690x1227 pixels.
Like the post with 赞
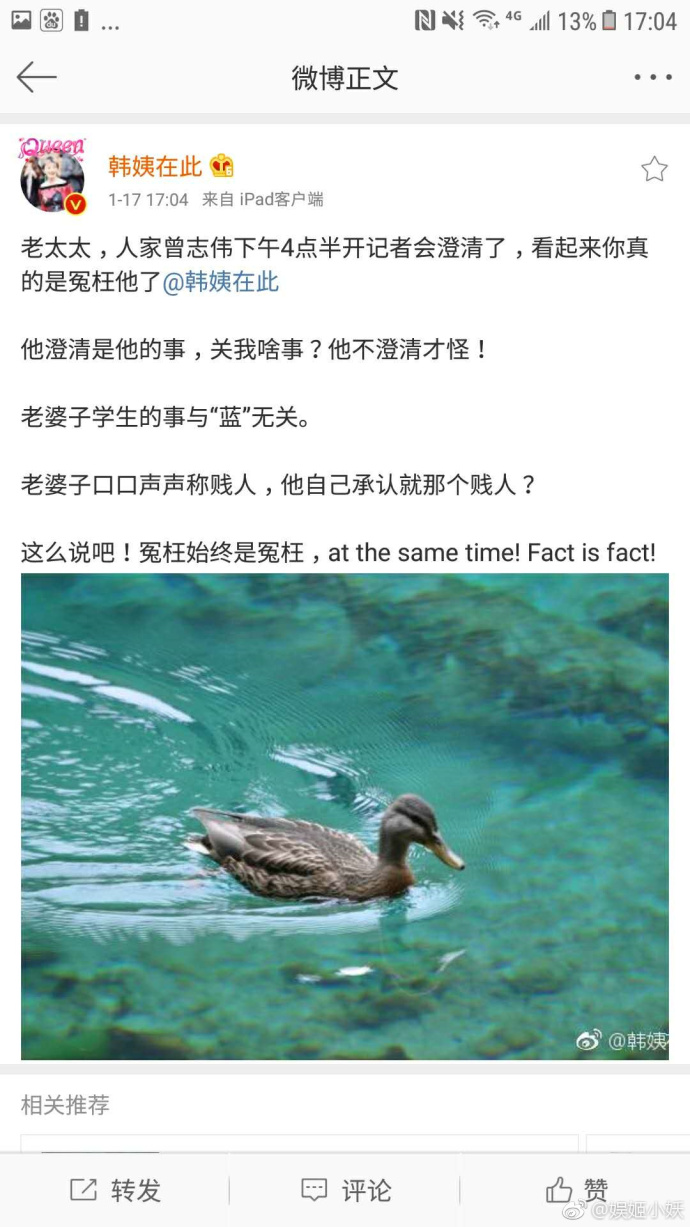click(x=576, y=1190)
